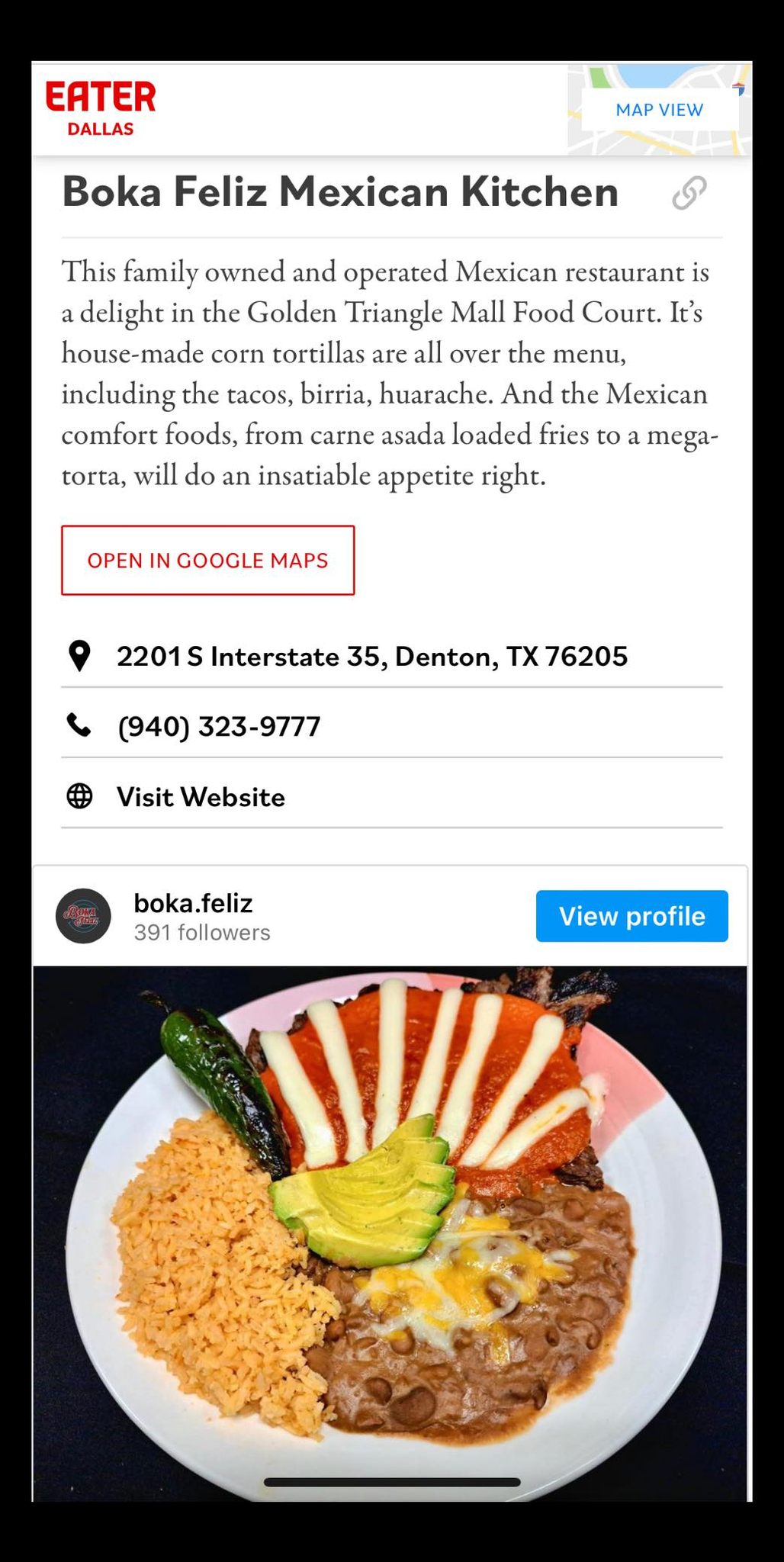Open the boka.feliz account name
Viewport: 784px width, 1562px height.
tap(193, 903)
